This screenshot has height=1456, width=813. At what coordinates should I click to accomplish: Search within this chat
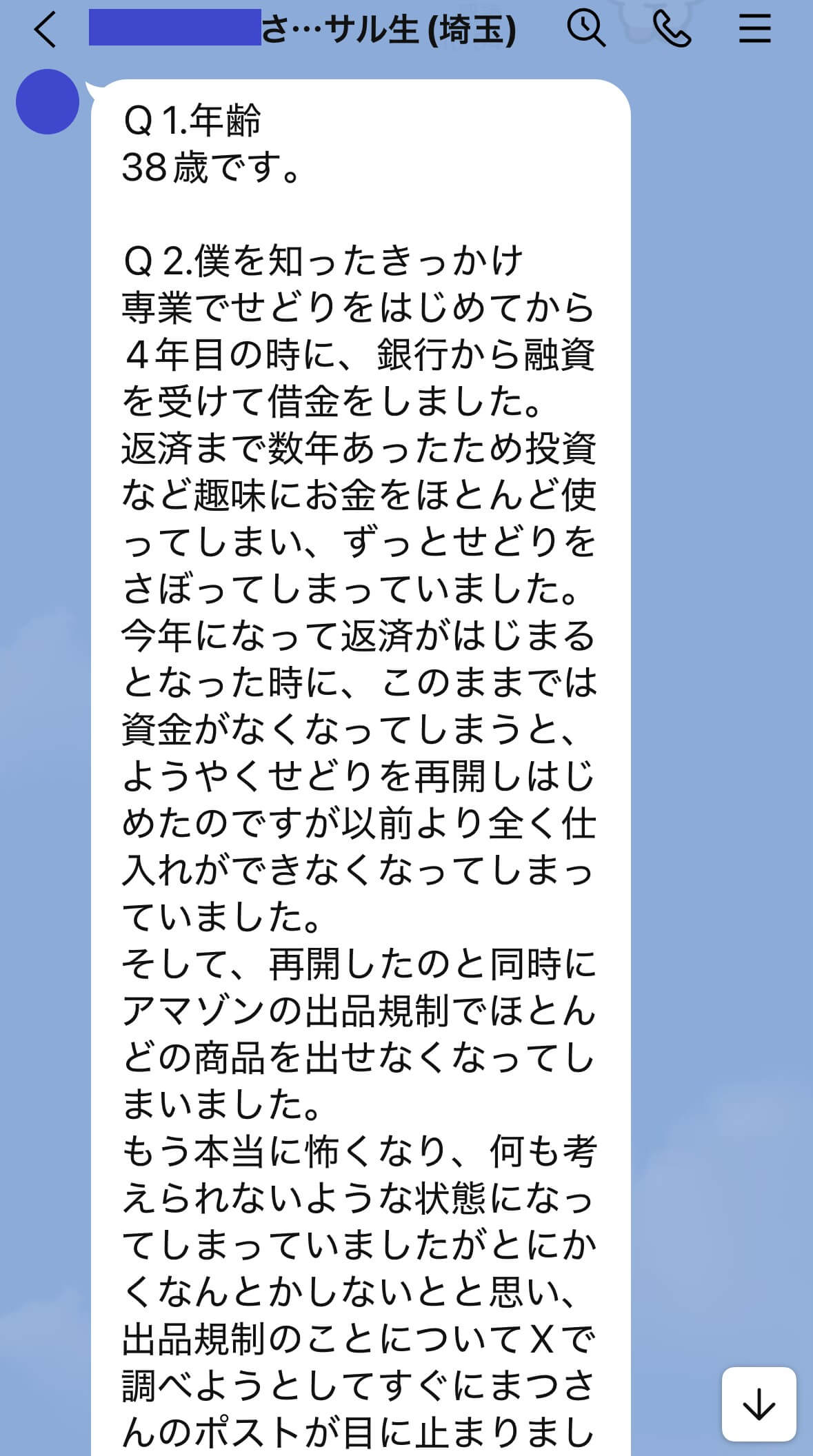tap(585, 29)
